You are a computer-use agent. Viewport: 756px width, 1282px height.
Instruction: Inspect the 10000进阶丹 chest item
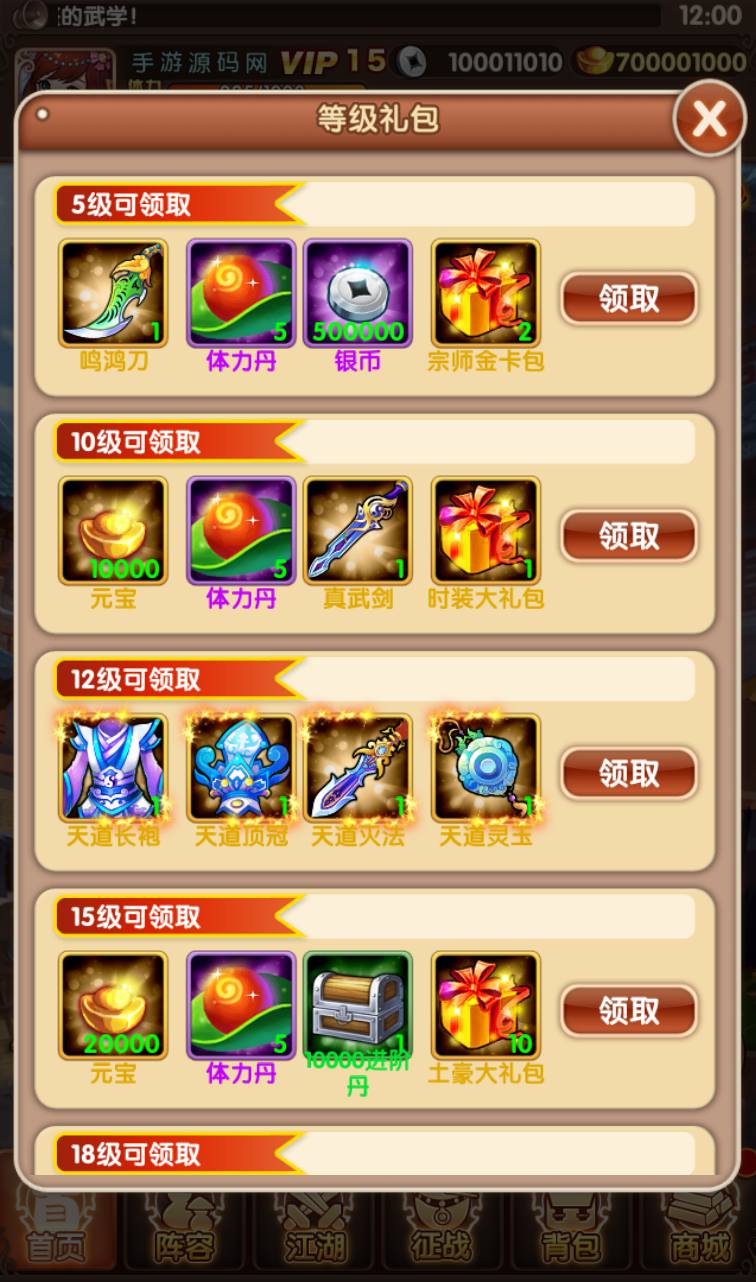pos(358,1005)
